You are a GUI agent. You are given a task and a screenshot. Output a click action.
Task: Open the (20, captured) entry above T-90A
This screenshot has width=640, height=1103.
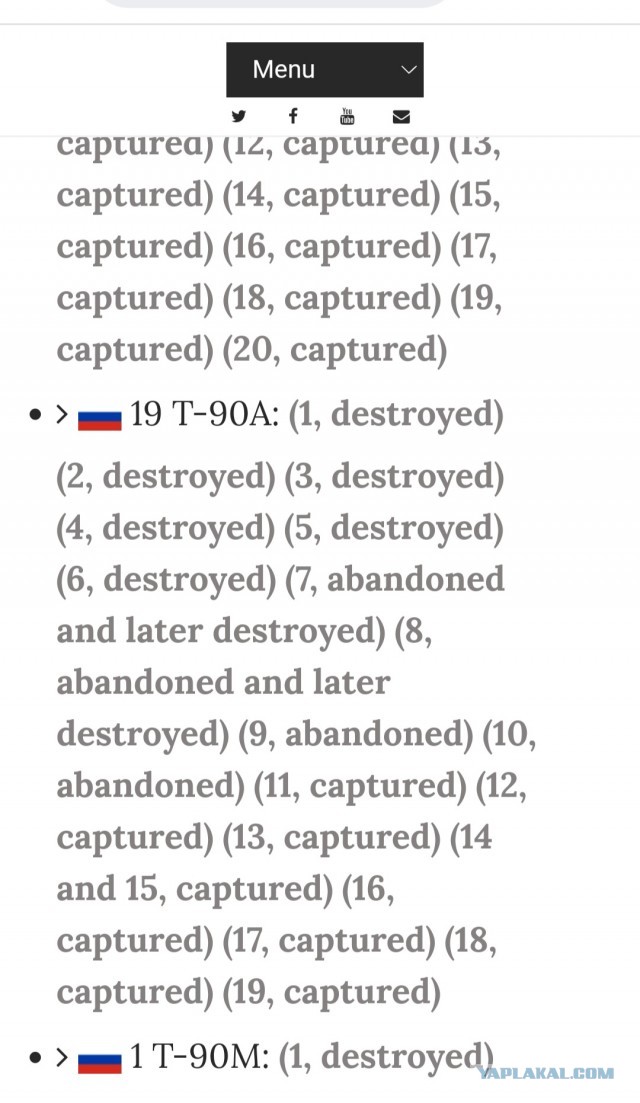click(335, 350)
